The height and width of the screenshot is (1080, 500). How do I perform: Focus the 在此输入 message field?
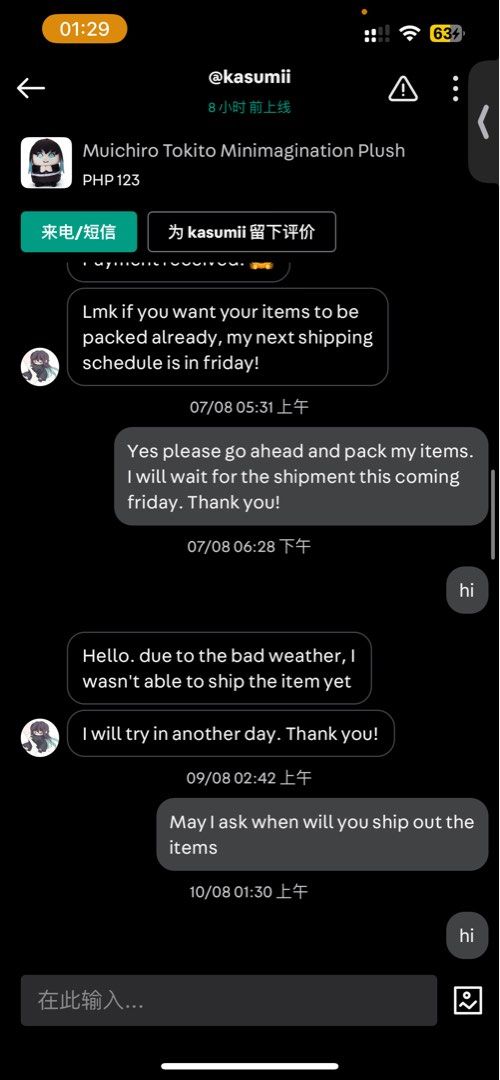pos(229,1000)
